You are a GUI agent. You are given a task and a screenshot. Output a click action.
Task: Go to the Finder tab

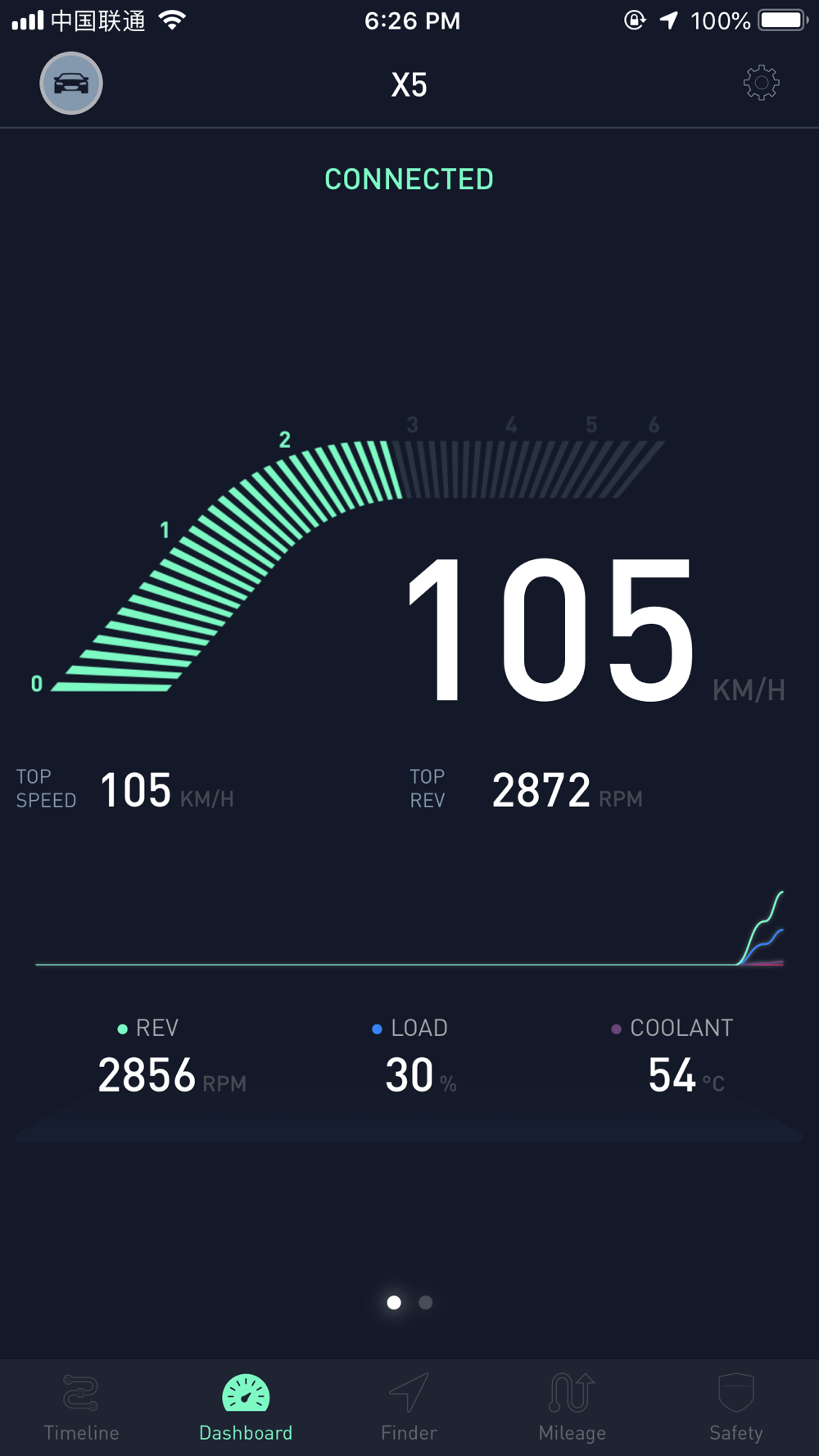409,1407
